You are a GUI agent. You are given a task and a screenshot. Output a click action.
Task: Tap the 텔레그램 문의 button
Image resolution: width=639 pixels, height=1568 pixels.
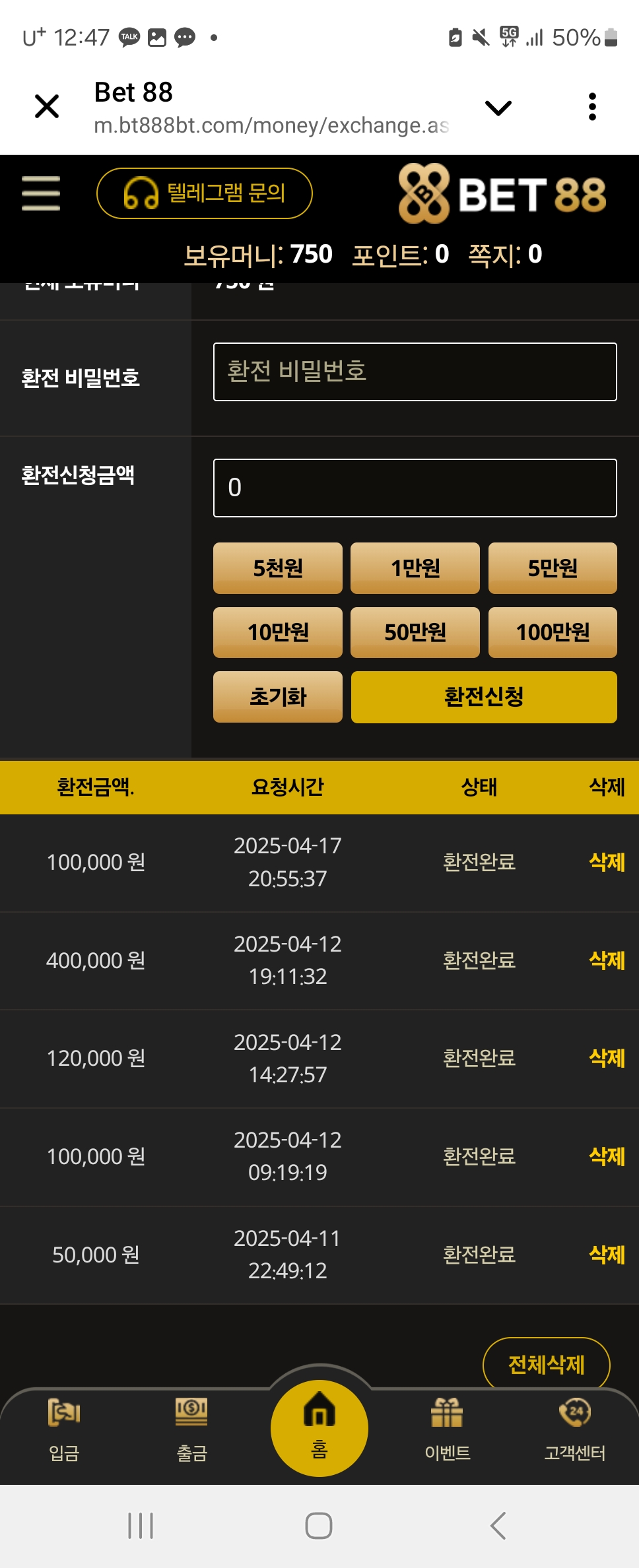click(205, 193)
